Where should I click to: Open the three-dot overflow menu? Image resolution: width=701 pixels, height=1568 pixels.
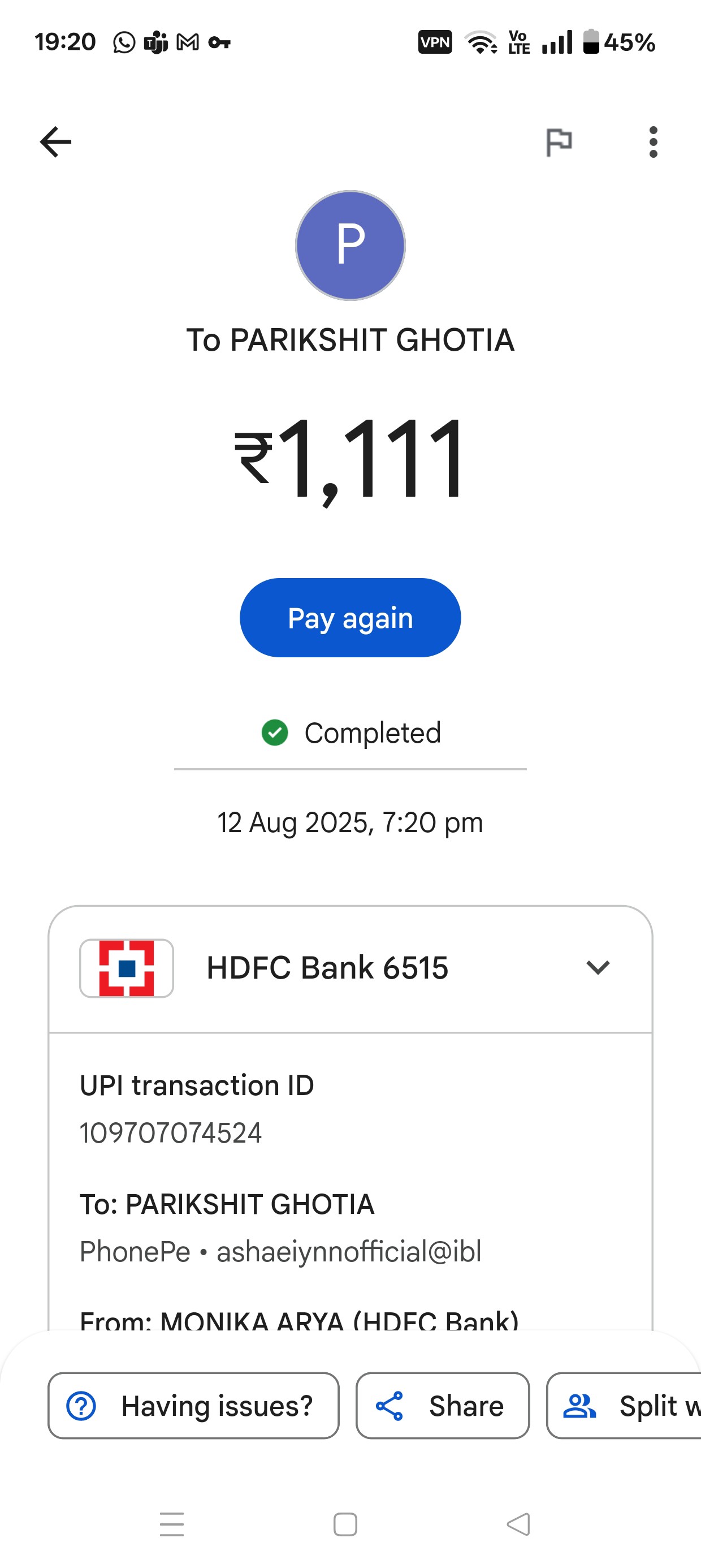point(653,143)
